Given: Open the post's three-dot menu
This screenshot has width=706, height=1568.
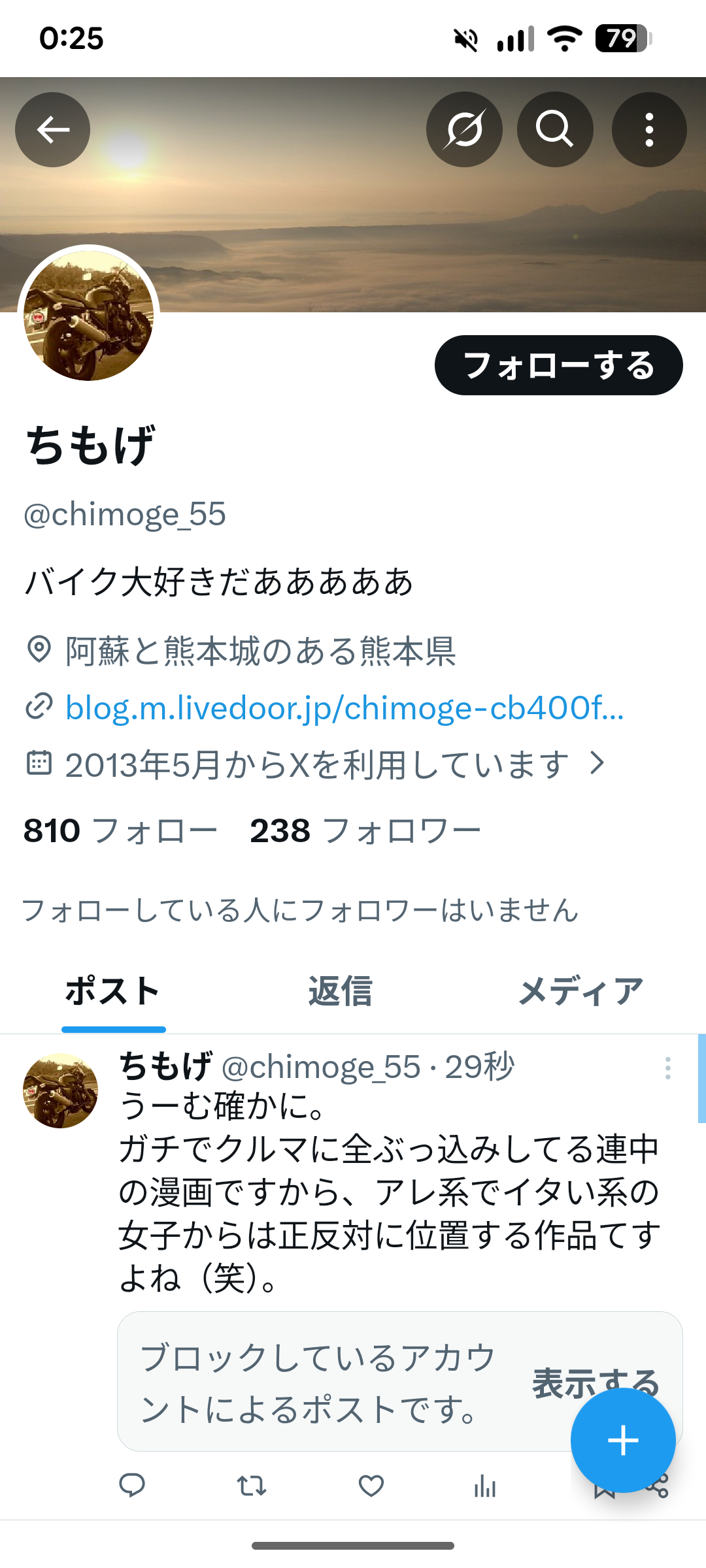Looking at the screenshot, I should tap(667, 1068).
